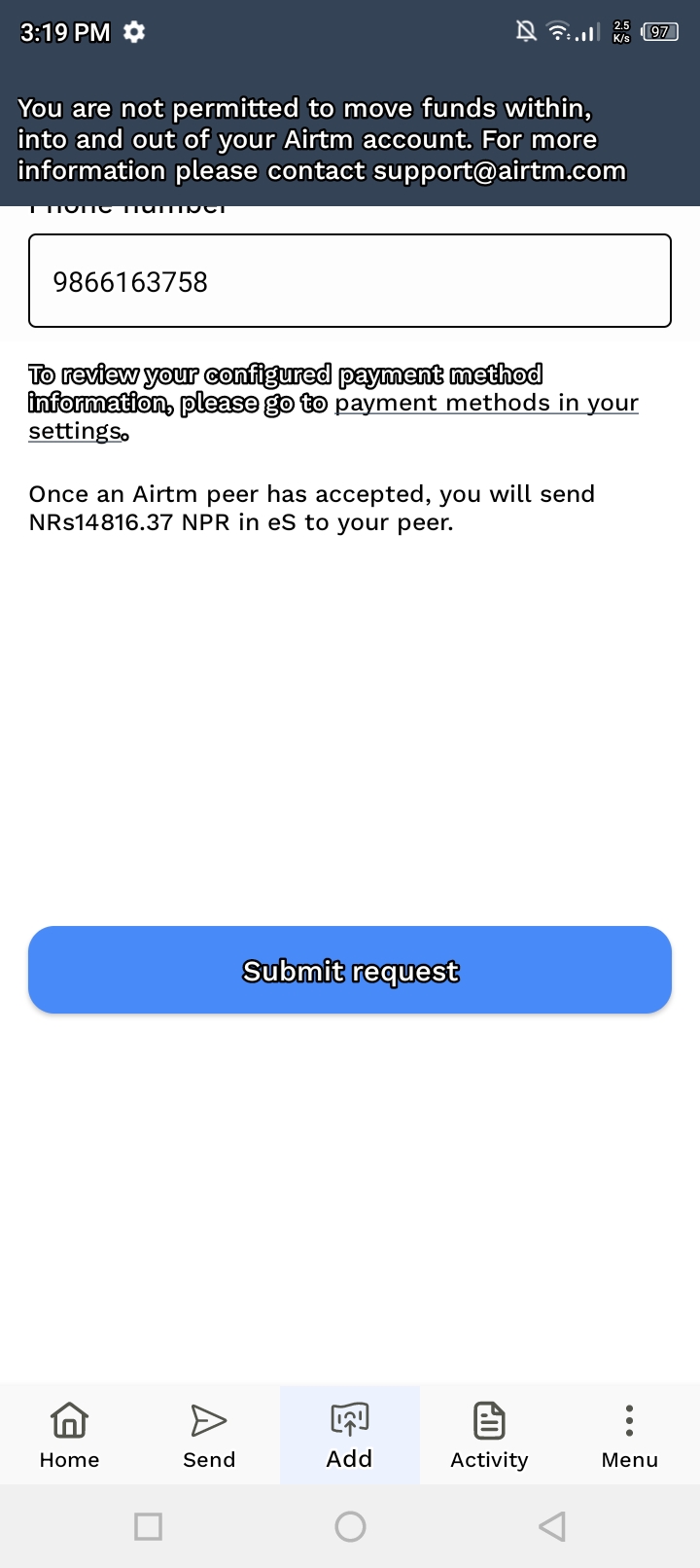
Task: Open the Menu tab
Action: click(629, 1435)
